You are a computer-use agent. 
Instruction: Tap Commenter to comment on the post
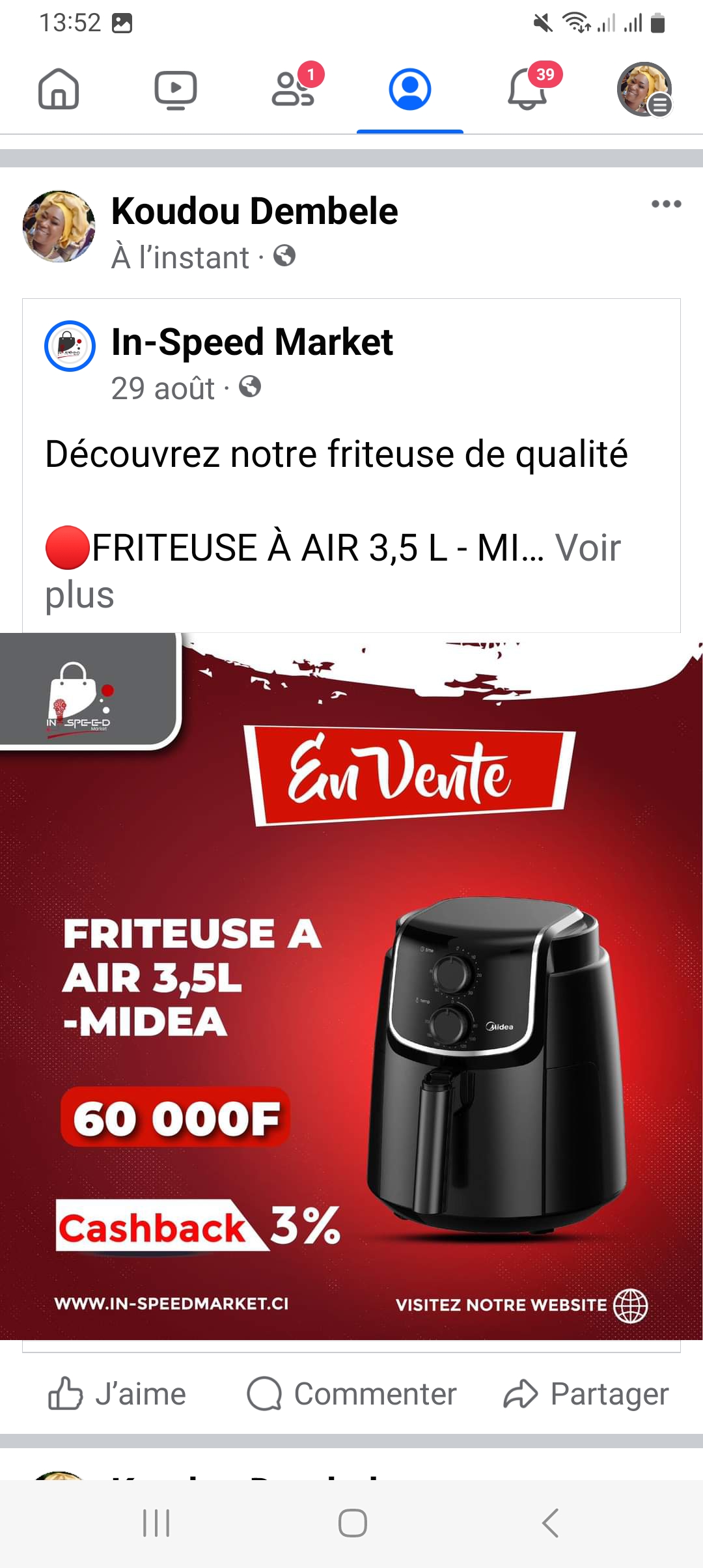click(x=352, y=1394)
